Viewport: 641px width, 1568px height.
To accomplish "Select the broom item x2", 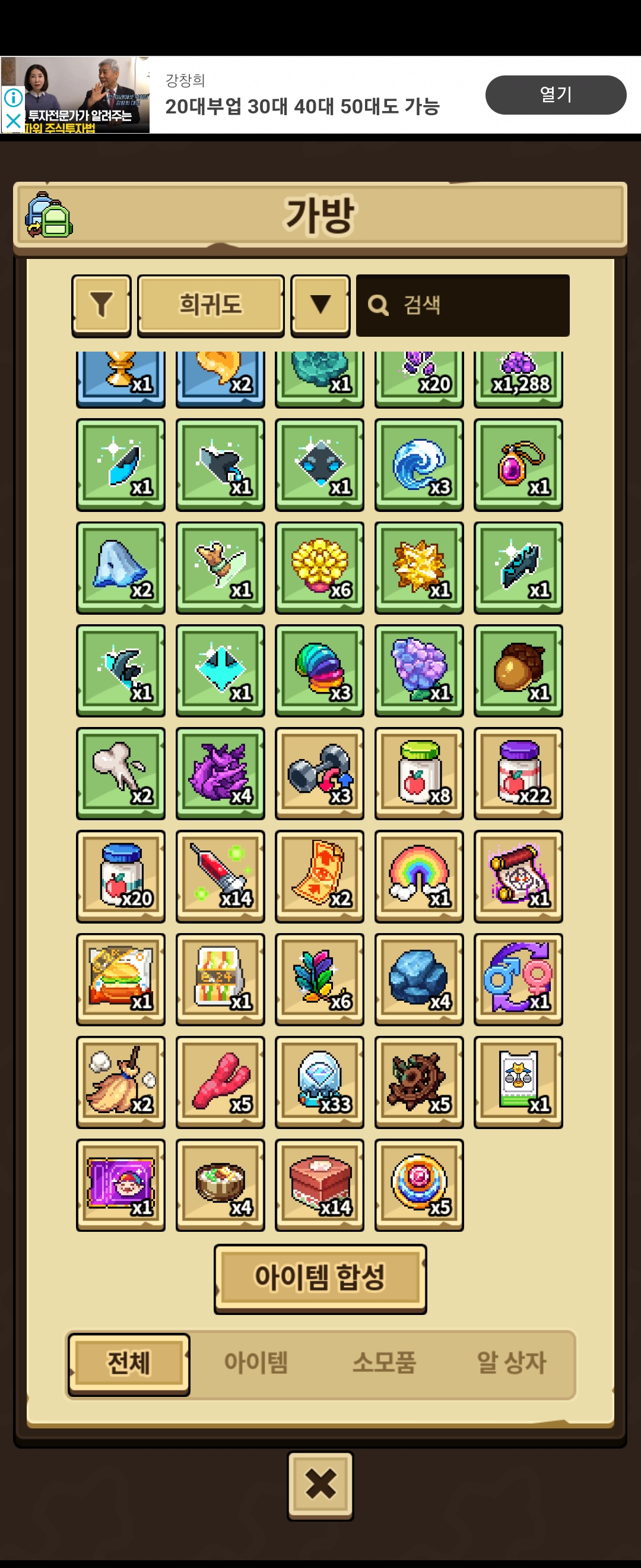I will click(120, 1082).
